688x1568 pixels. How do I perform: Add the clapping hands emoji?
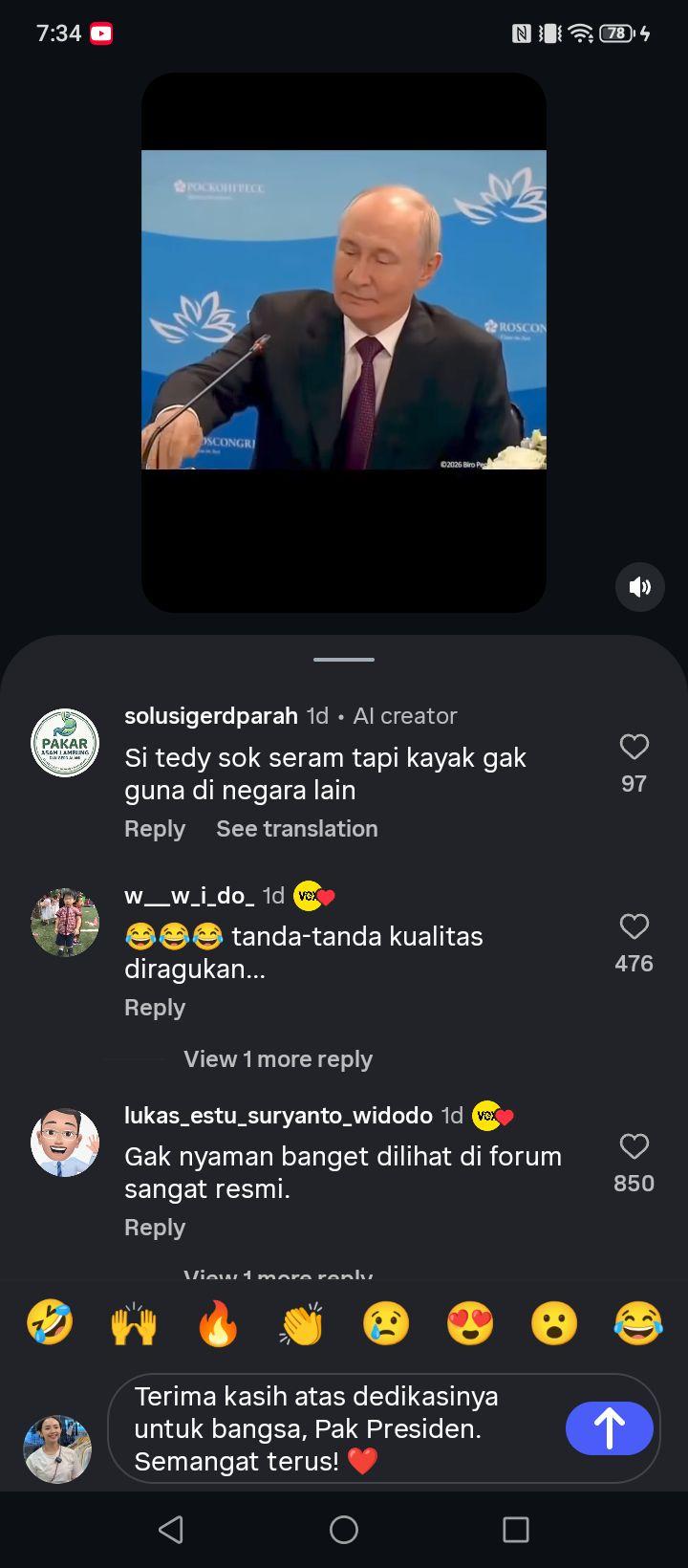pyautogui.click(x=302, y=1325)
